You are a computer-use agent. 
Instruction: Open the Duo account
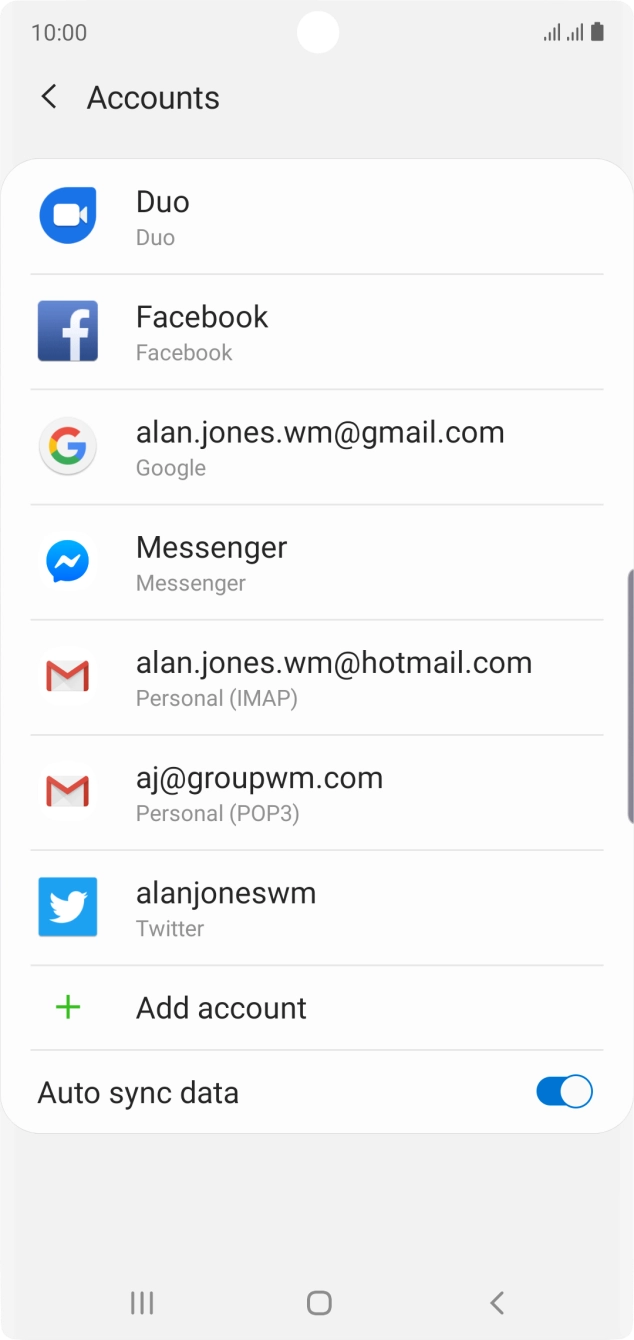point(316,217)
